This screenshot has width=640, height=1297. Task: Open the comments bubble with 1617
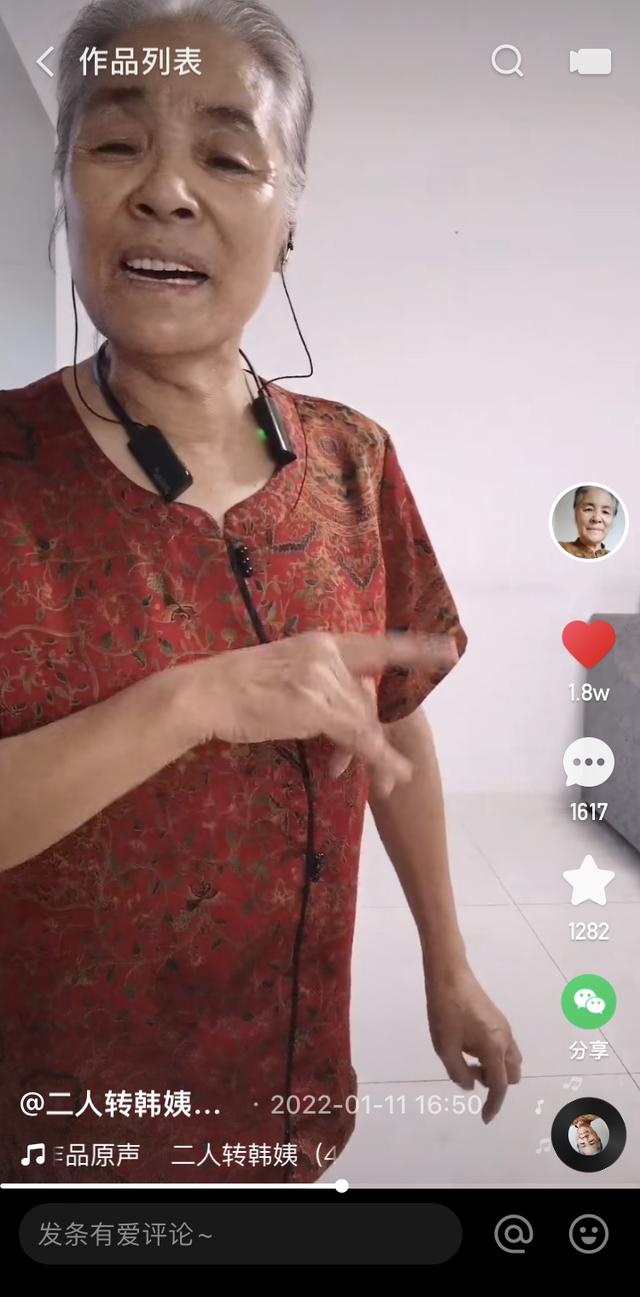tap(589, 764)
